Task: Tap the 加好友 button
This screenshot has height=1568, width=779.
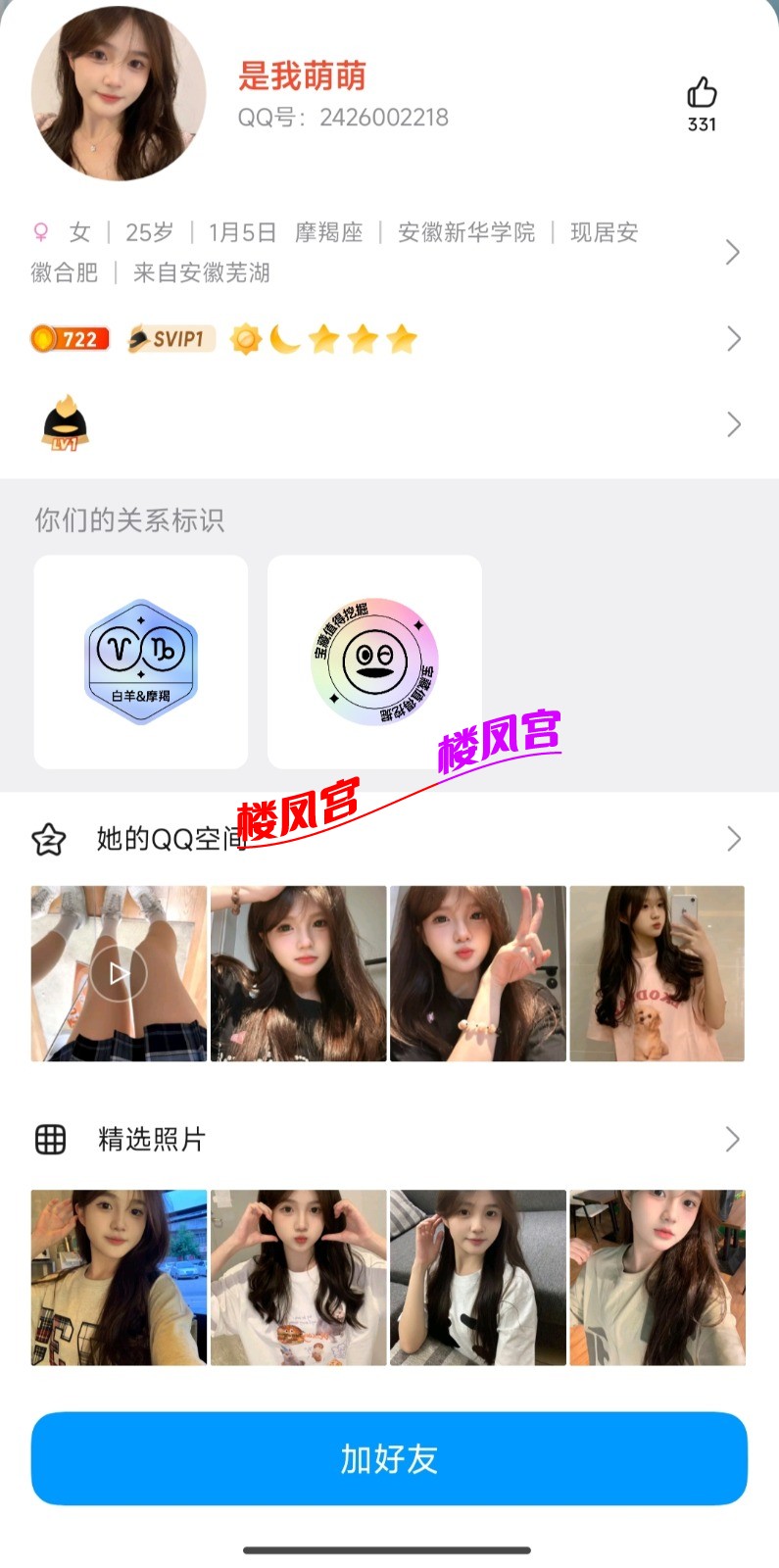Action: tap(389, 1458)
